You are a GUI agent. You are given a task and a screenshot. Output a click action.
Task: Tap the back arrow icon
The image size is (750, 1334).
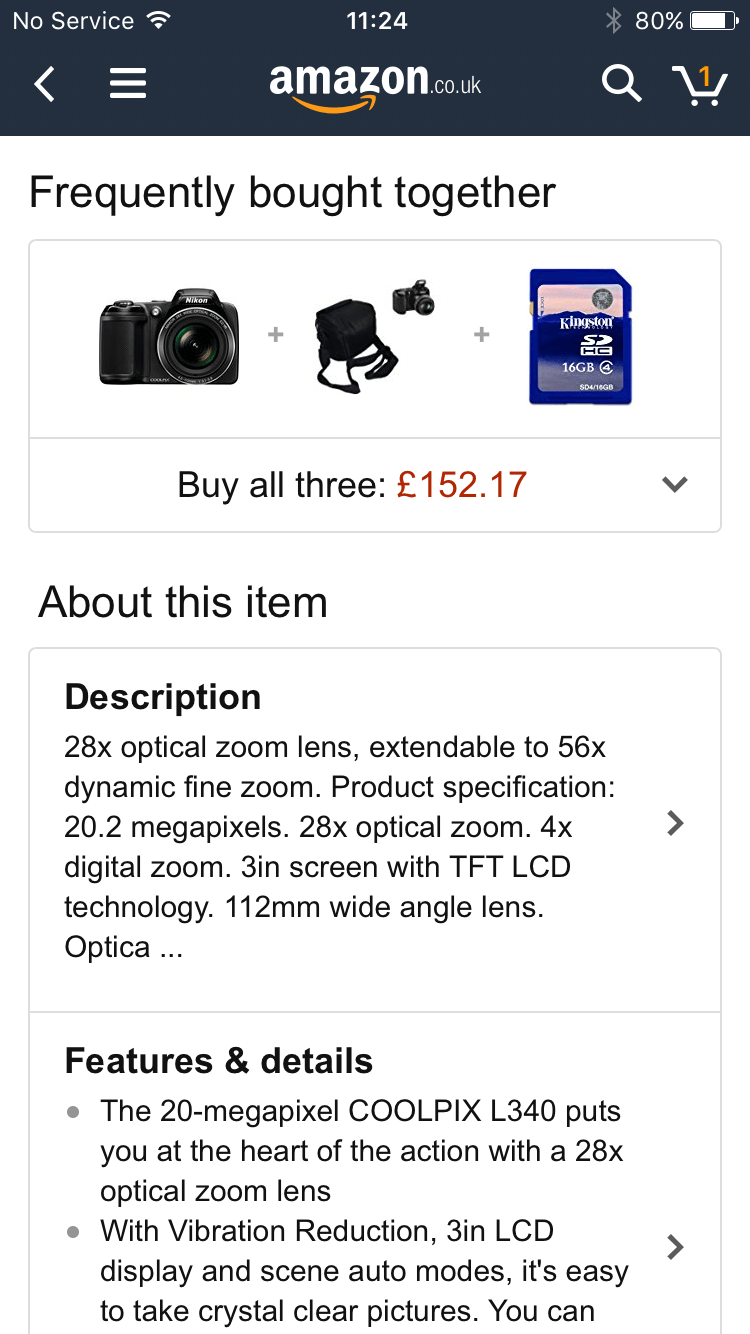coord(44,84)
